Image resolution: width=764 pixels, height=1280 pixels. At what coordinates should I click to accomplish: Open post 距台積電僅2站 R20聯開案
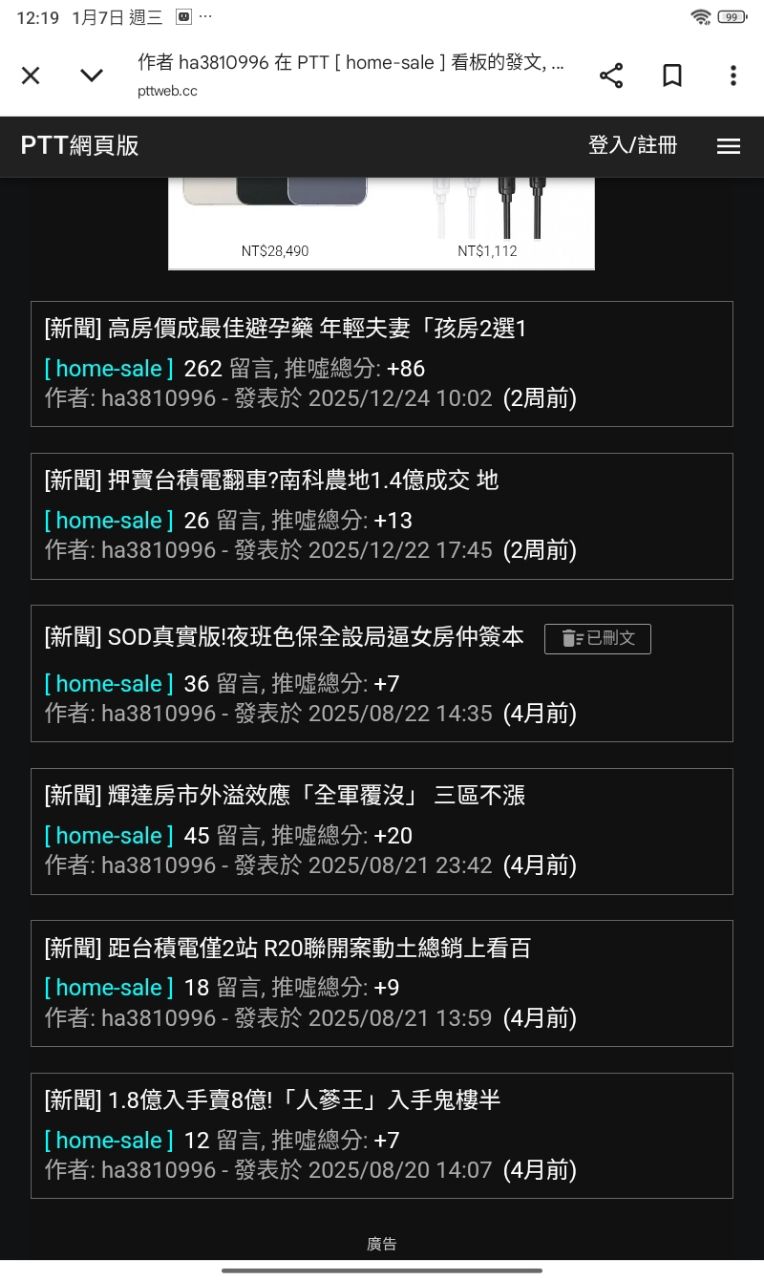click(287, 948)
